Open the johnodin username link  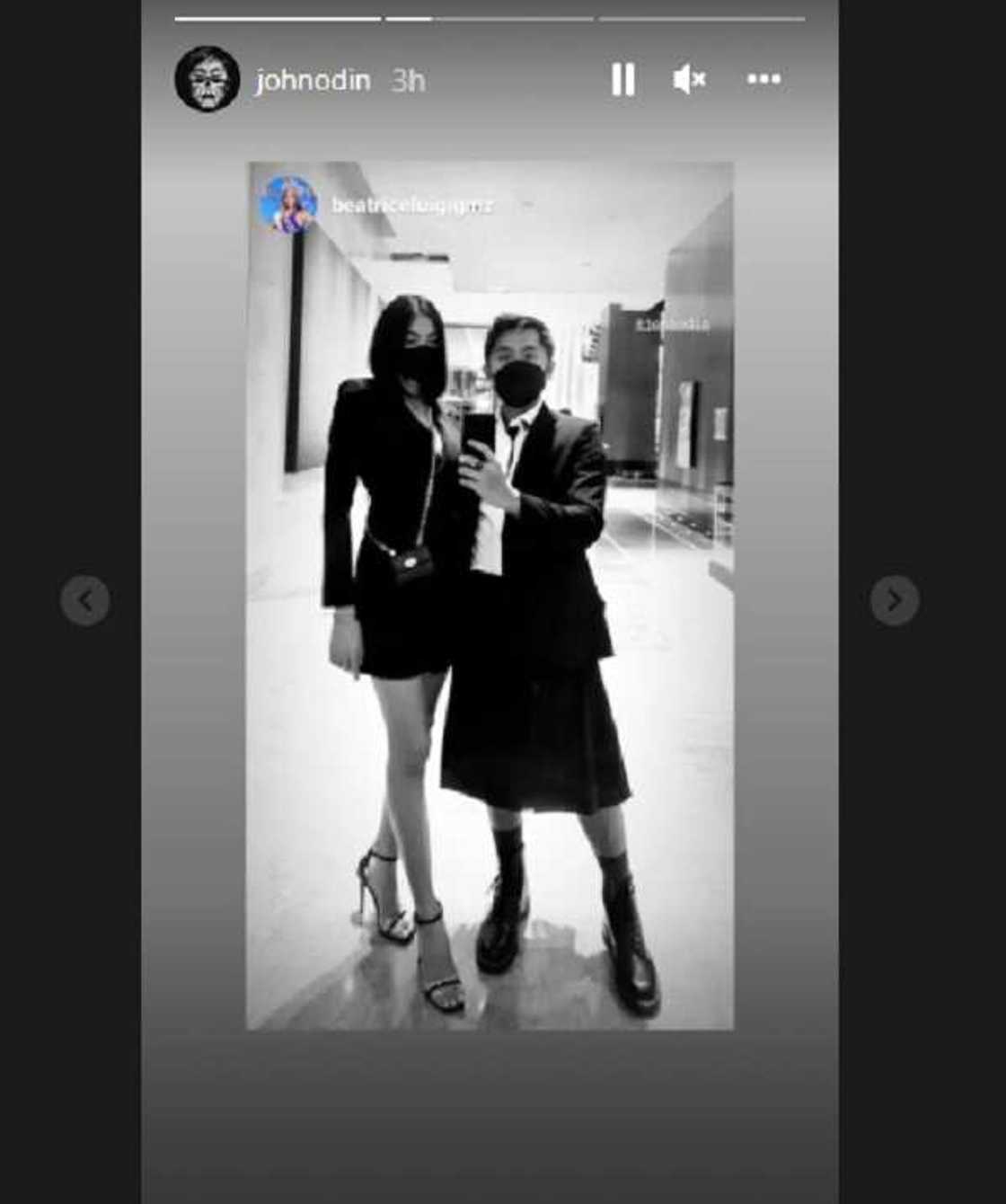click(x=313, y=81)
